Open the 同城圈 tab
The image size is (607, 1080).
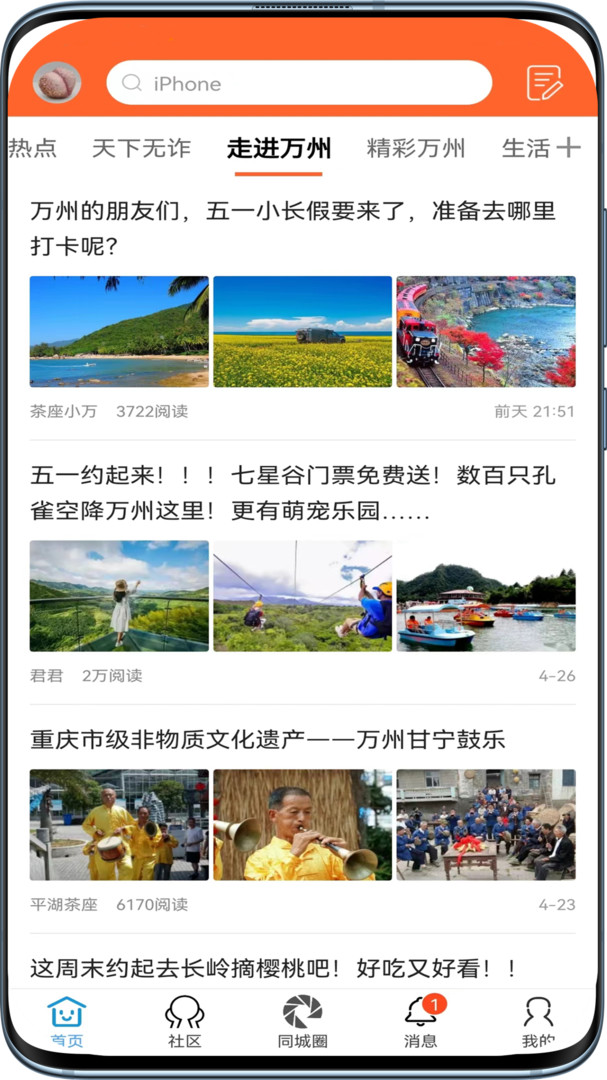coord(303,1022)
